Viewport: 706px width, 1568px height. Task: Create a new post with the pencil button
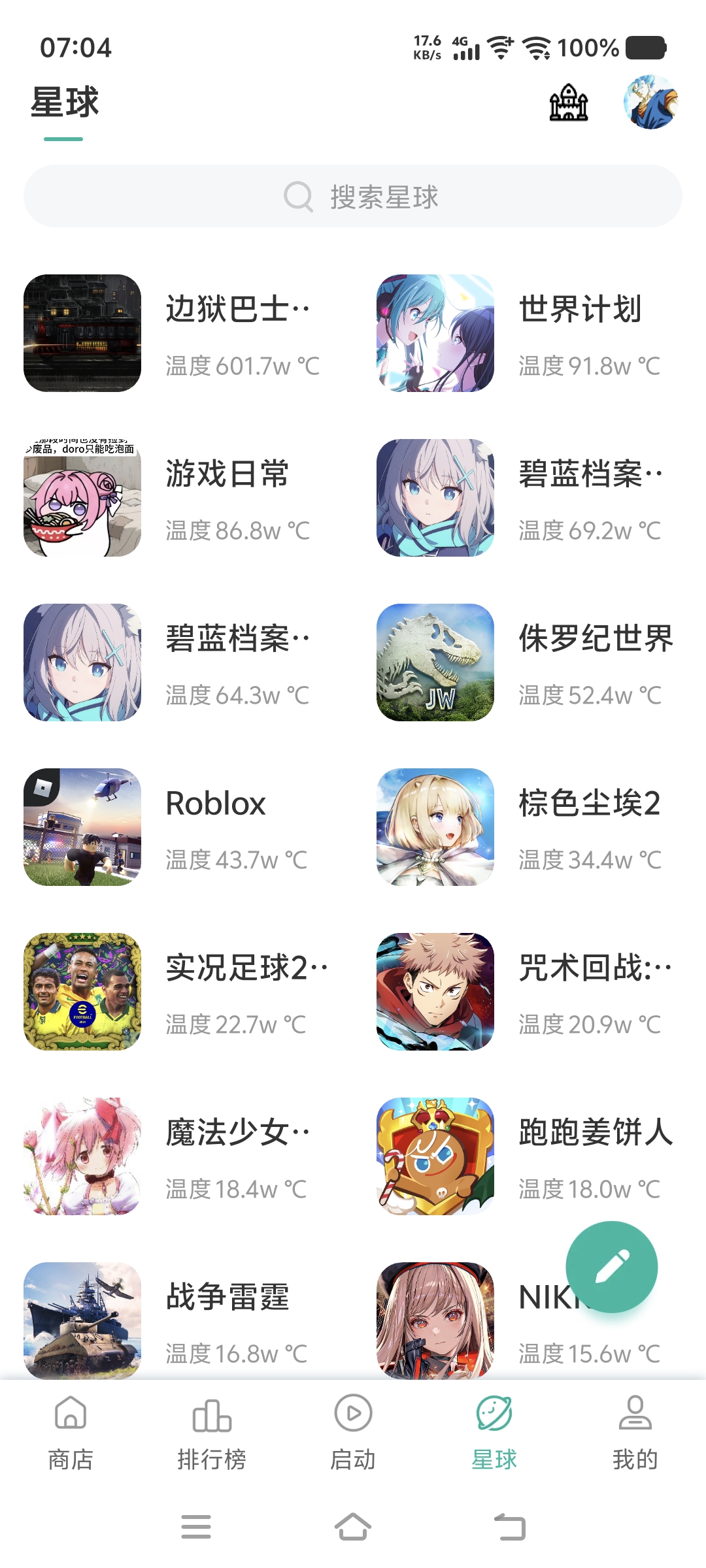click(x=612, y=1267)
